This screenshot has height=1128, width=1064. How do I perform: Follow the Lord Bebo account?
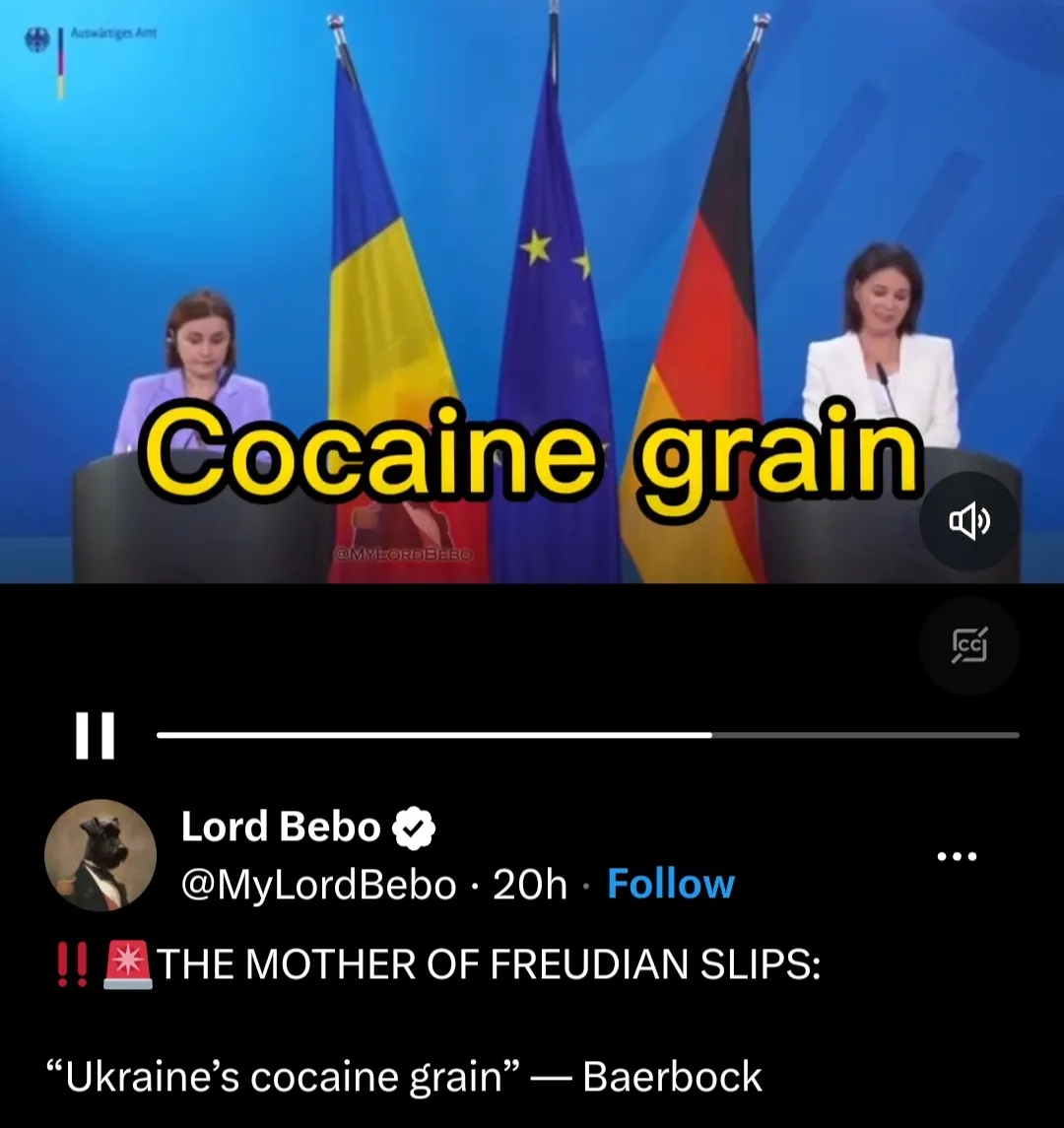pyautogui.click(x=670, y=885)
